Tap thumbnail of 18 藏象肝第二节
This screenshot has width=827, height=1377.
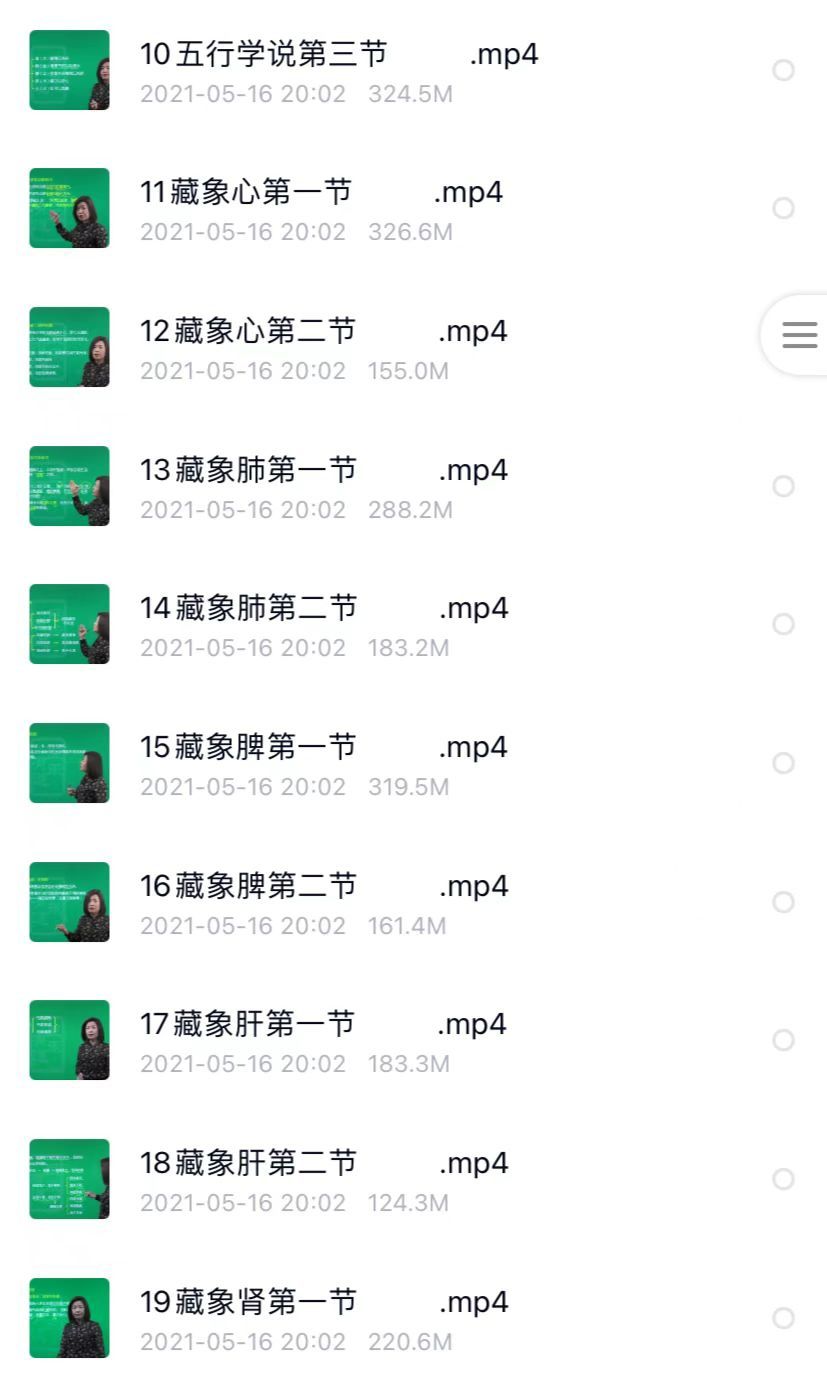pos(69,1180)
